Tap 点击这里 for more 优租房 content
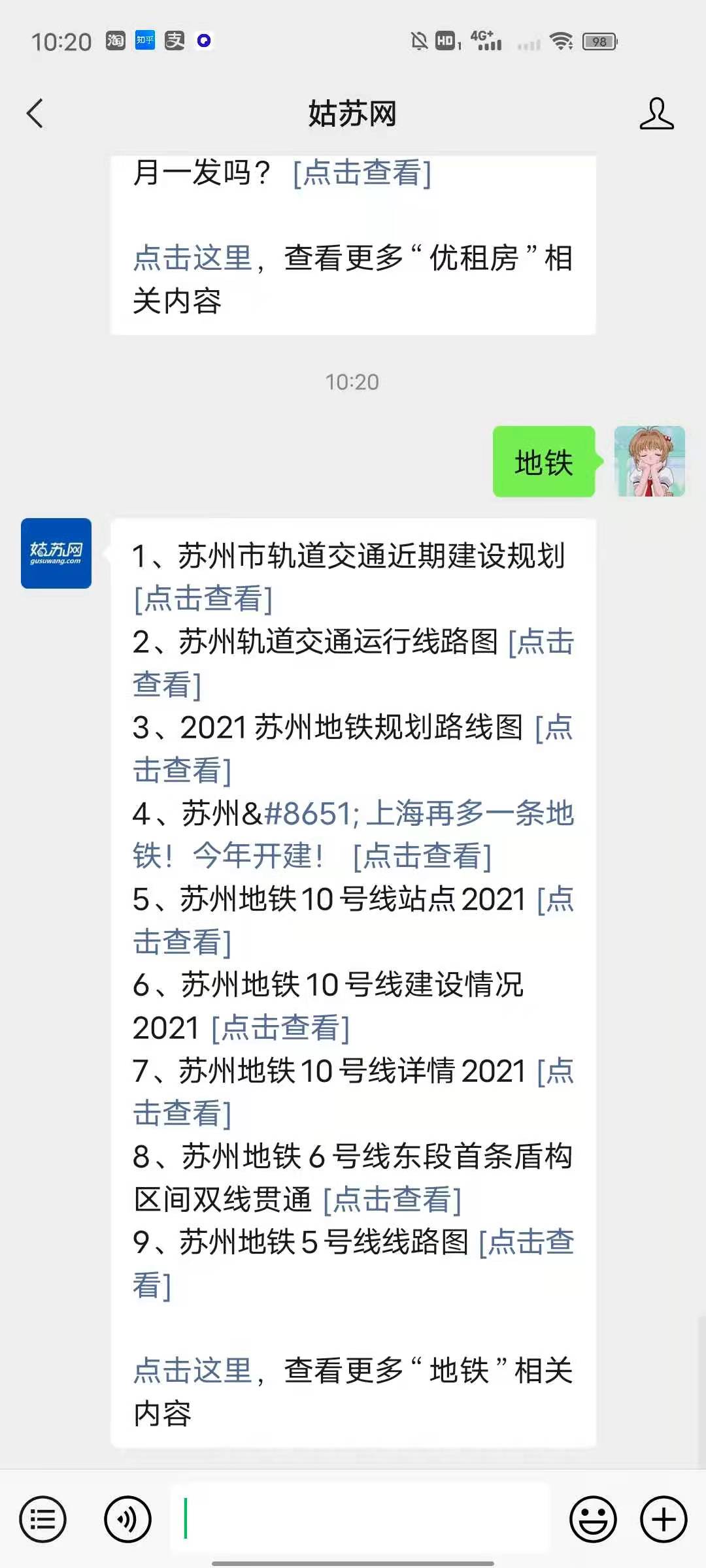 pos(193,258)
